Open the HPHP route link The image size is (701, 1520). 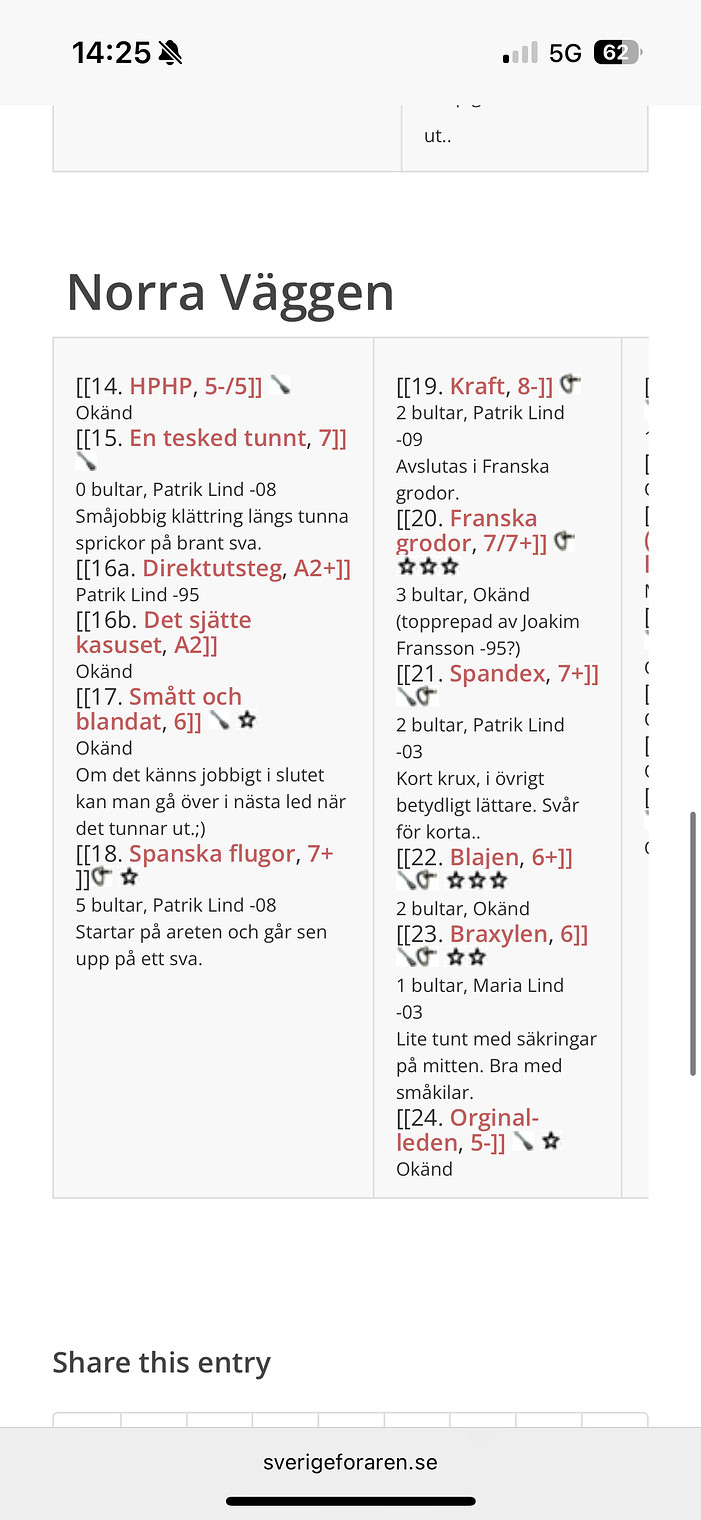click(160, 386)
